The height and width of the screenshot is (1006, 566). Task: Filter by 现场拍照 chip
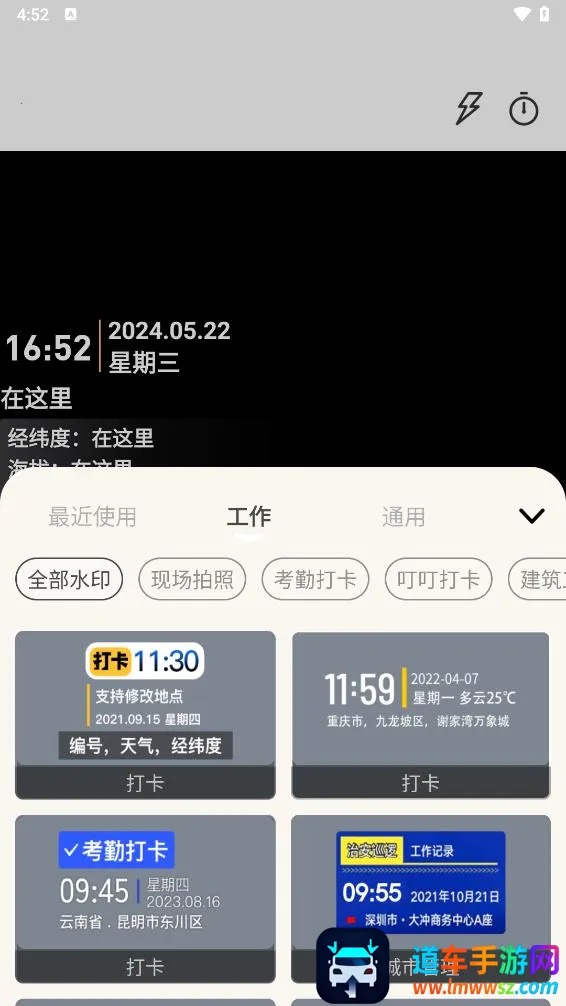point(193,579)
